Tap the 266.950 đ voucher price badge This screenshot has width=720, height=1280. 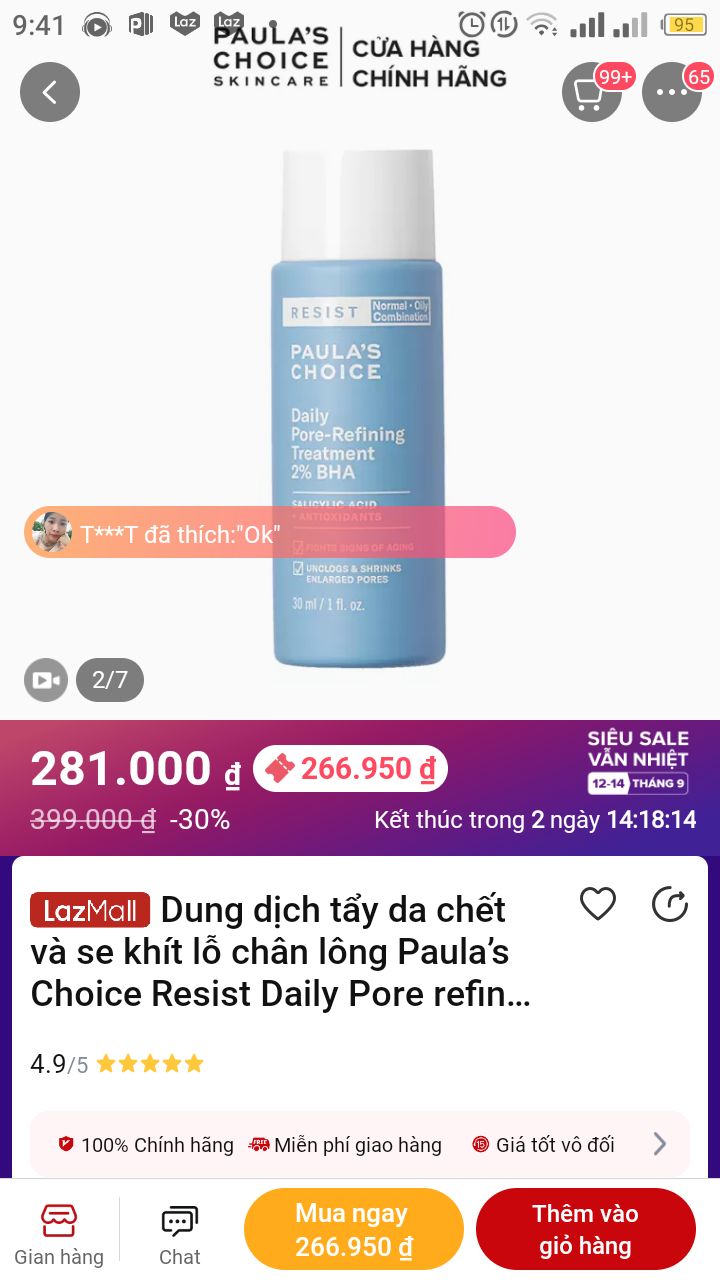pyautogui.click(x=350, y=769)
